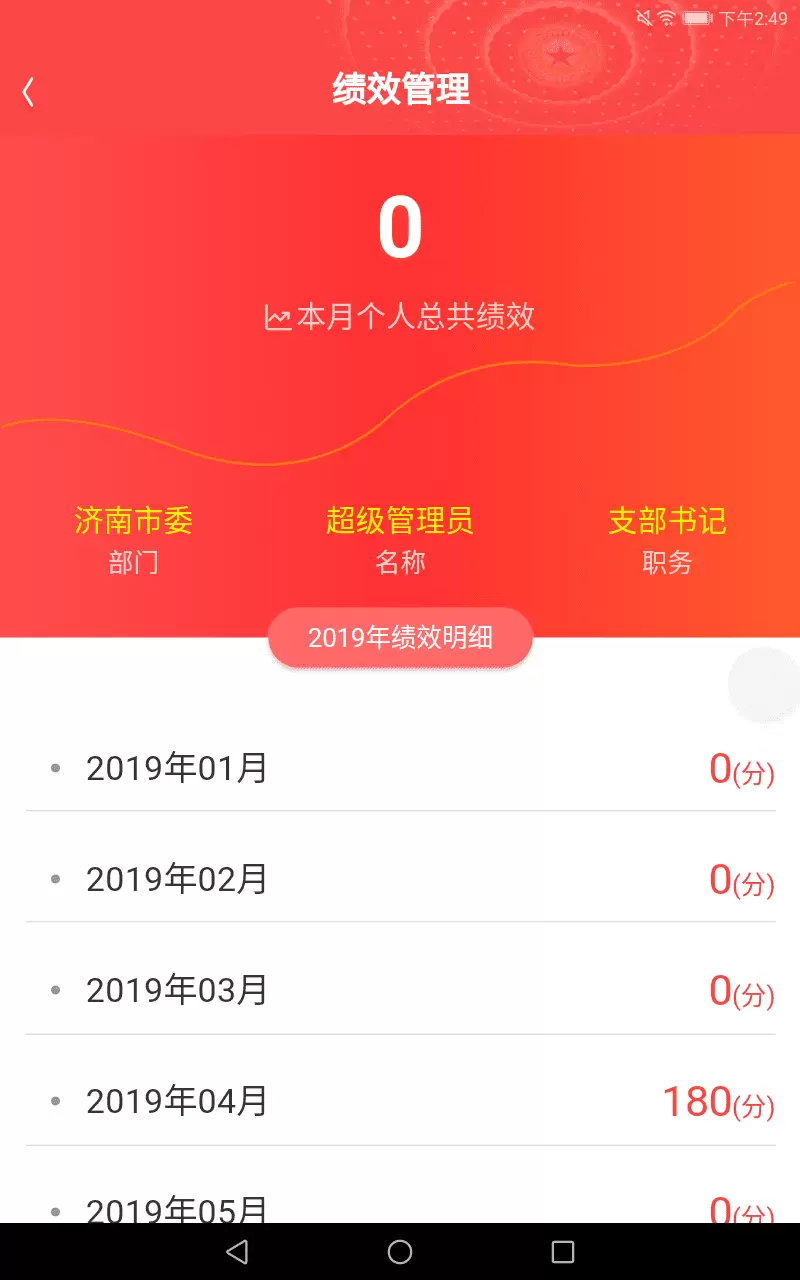Open the system recent apps view
Viewport: 800px width, 1280px height.
point(563,1251)
